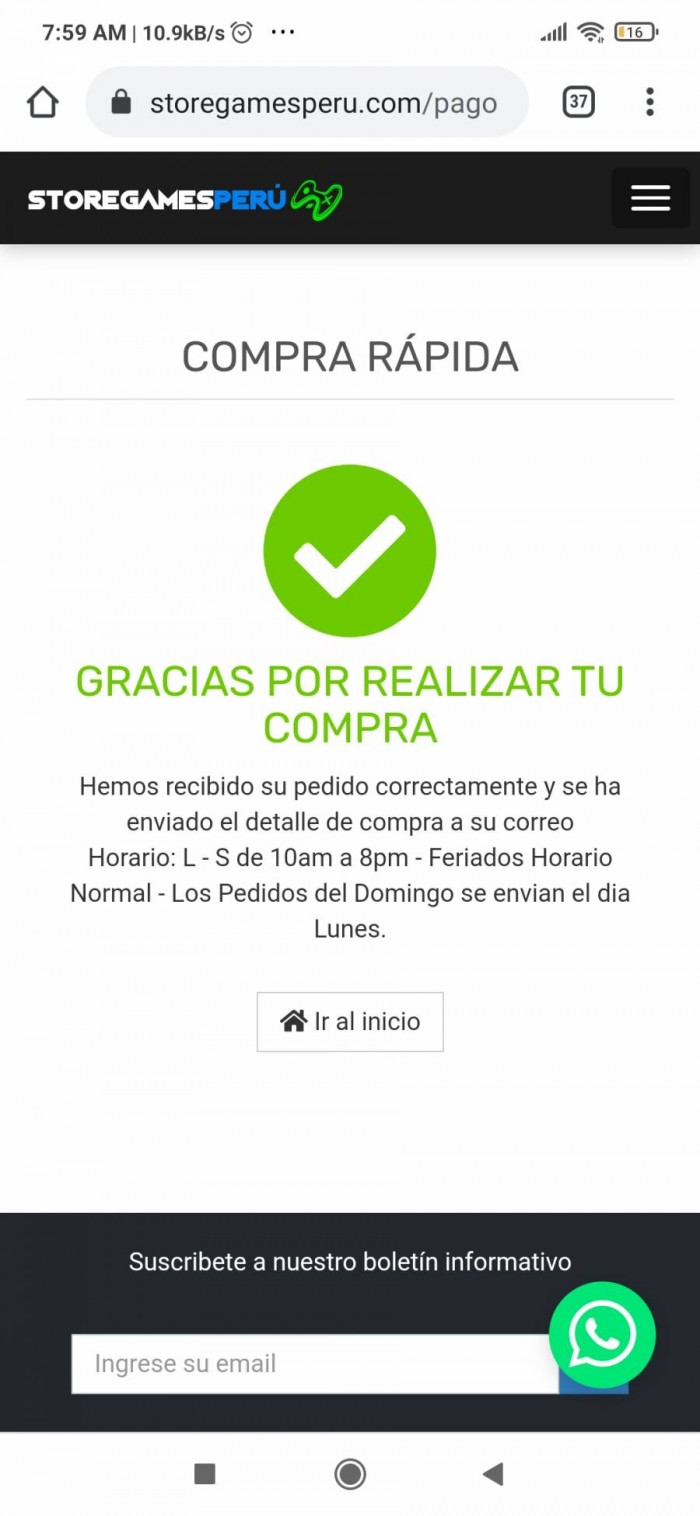Image resolution: width=700 pixels, height=1516 pixels.
Task: Open the hamburger menu button
Action: (650, 198)
